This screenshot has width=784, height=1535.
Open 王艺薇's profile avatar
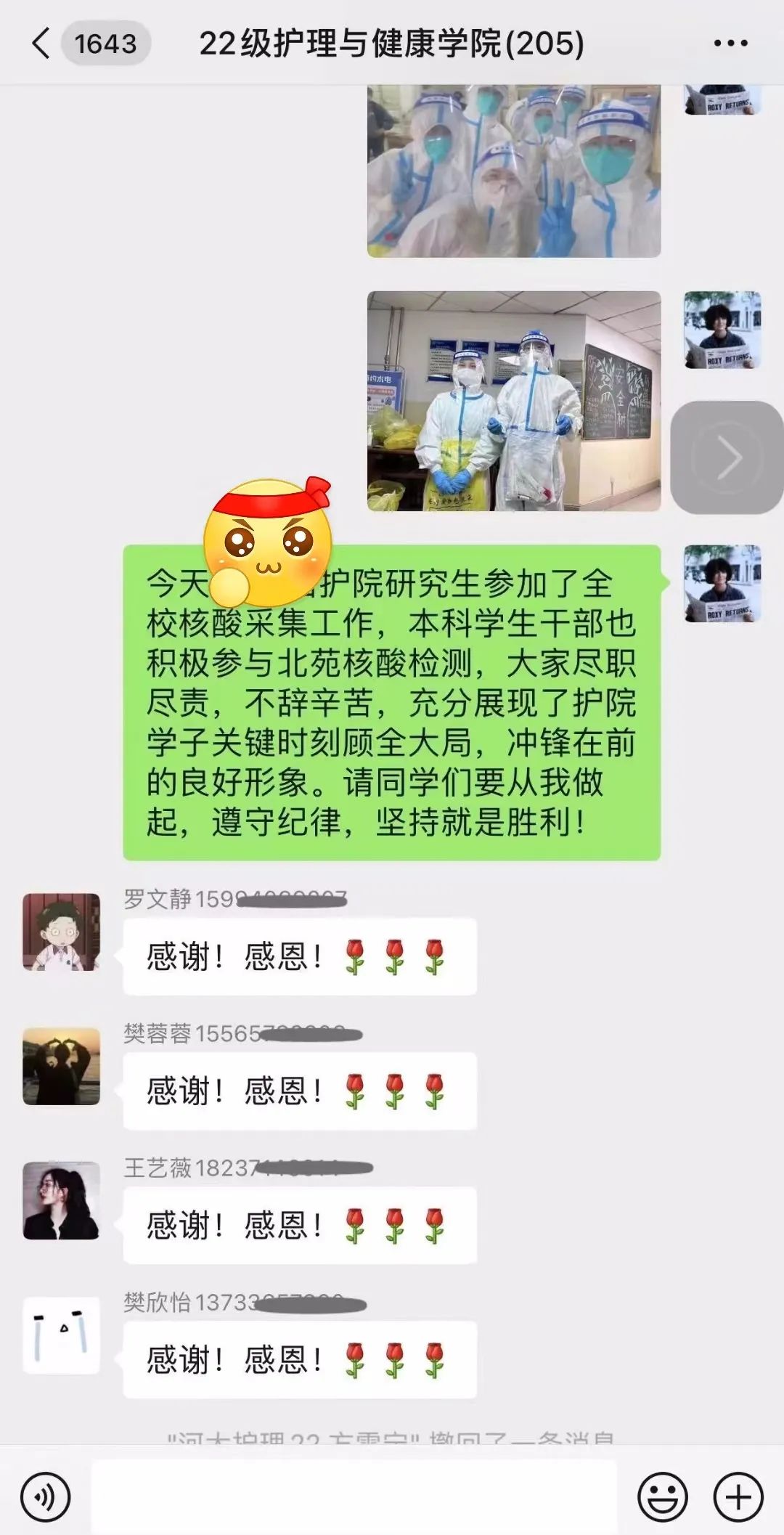click(x=61, y=1200)
